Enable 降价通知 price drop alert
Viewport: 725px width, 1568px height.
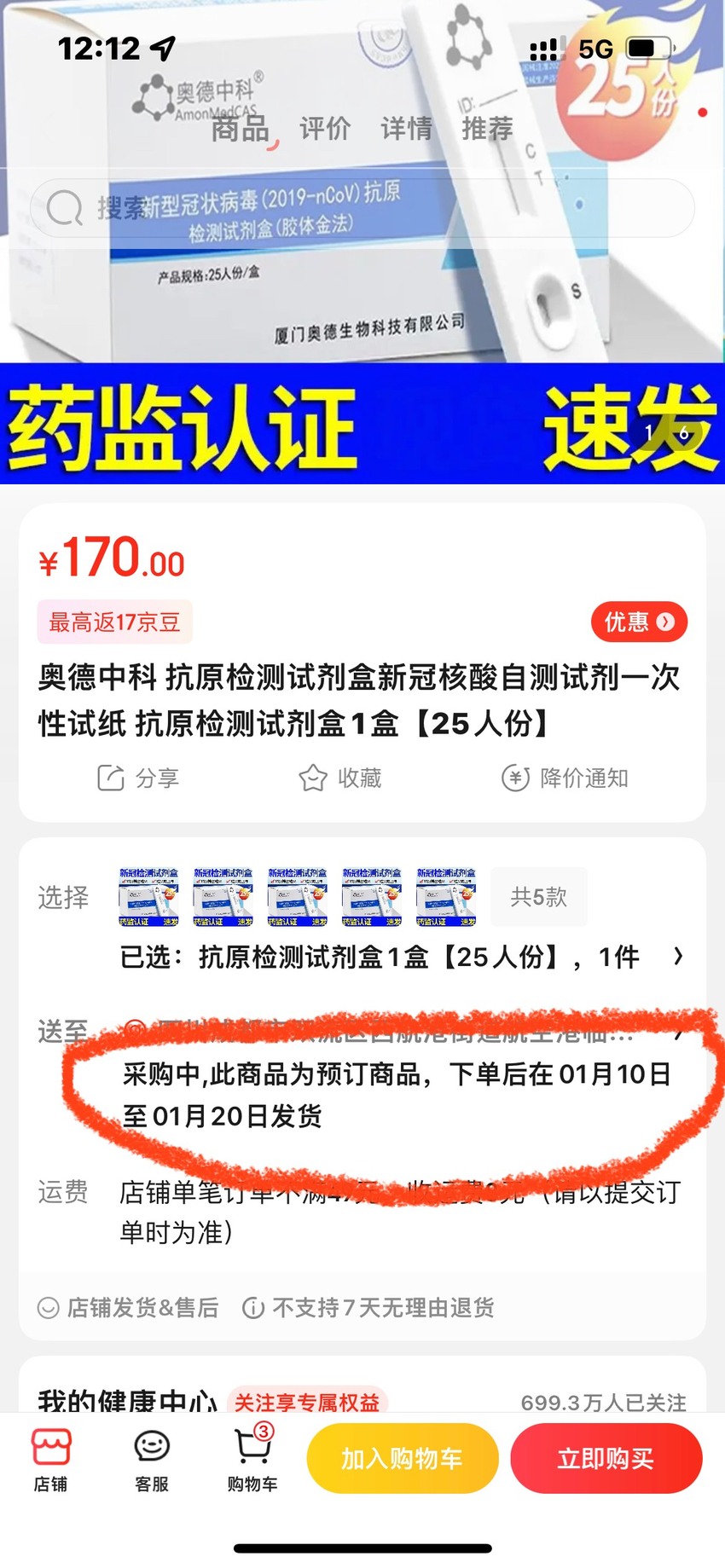565,778
